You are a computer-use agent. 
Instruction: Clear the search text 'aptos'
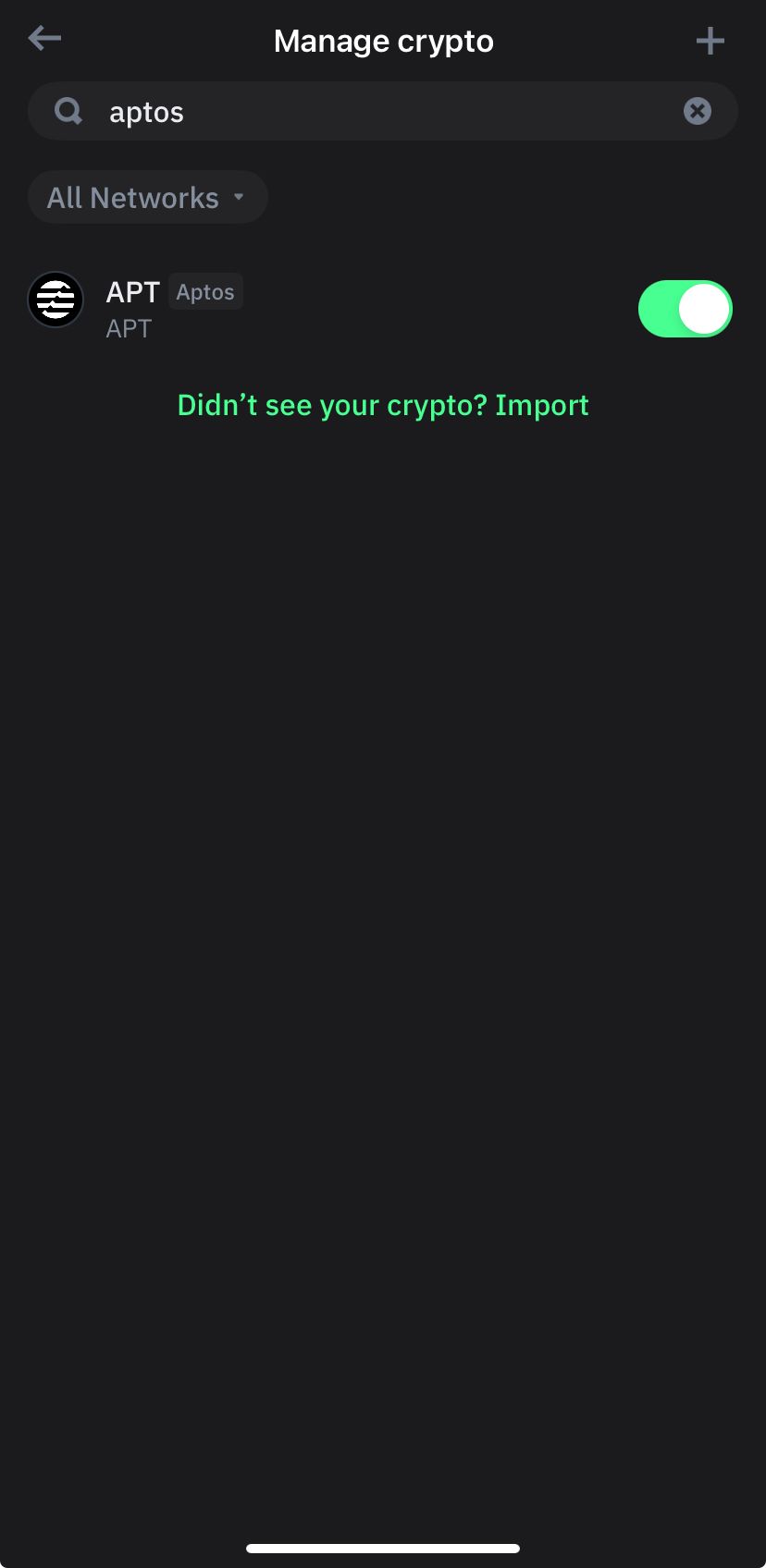point(697,111)
